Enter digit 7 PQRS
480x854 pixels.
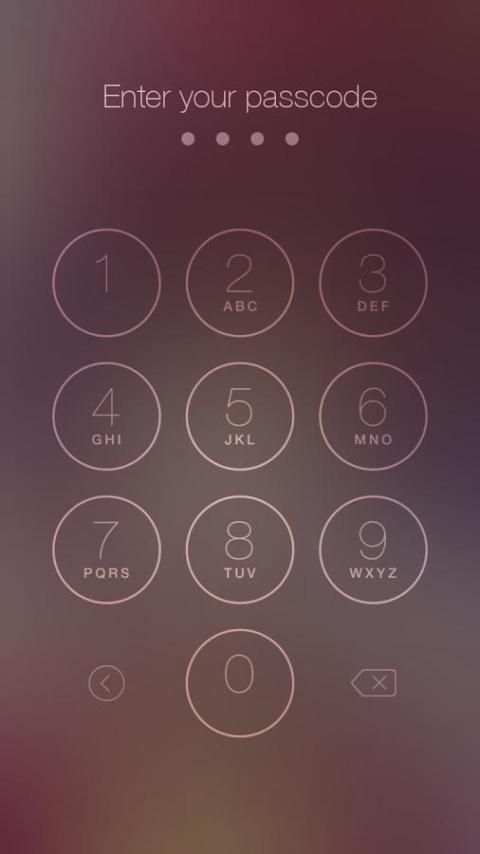pos(107,550)
